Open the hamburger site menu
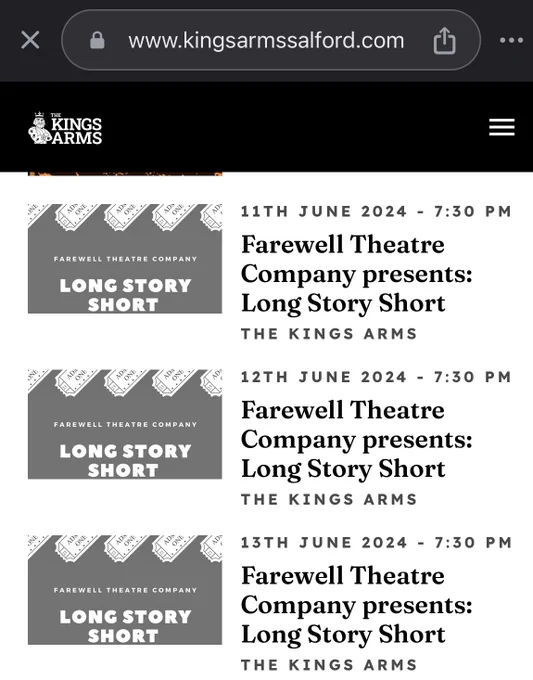Image resolution: width=533 pixels, height=680 pixels. [502, 127]
